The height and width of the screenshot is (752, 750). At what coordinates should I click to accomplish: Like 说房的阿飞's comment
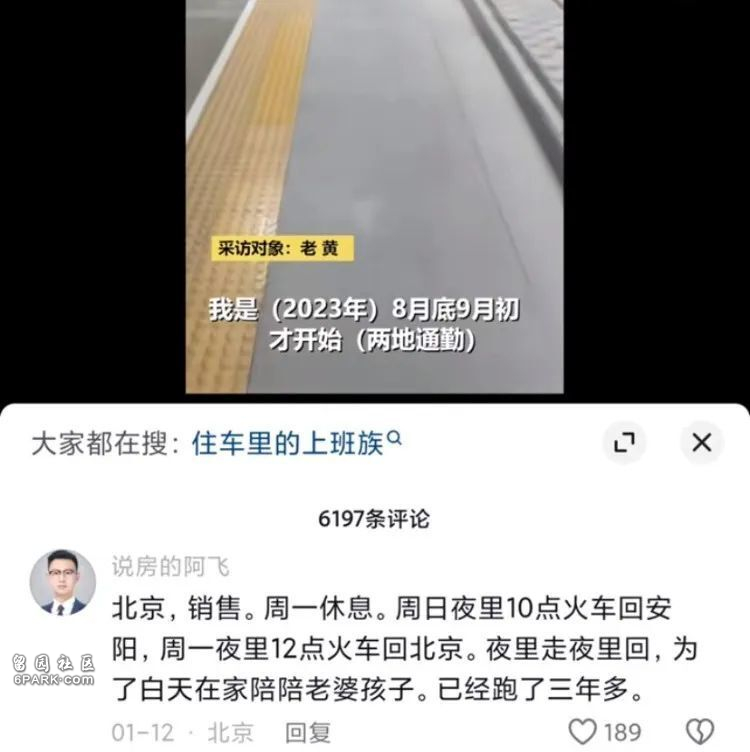[583, 731]
